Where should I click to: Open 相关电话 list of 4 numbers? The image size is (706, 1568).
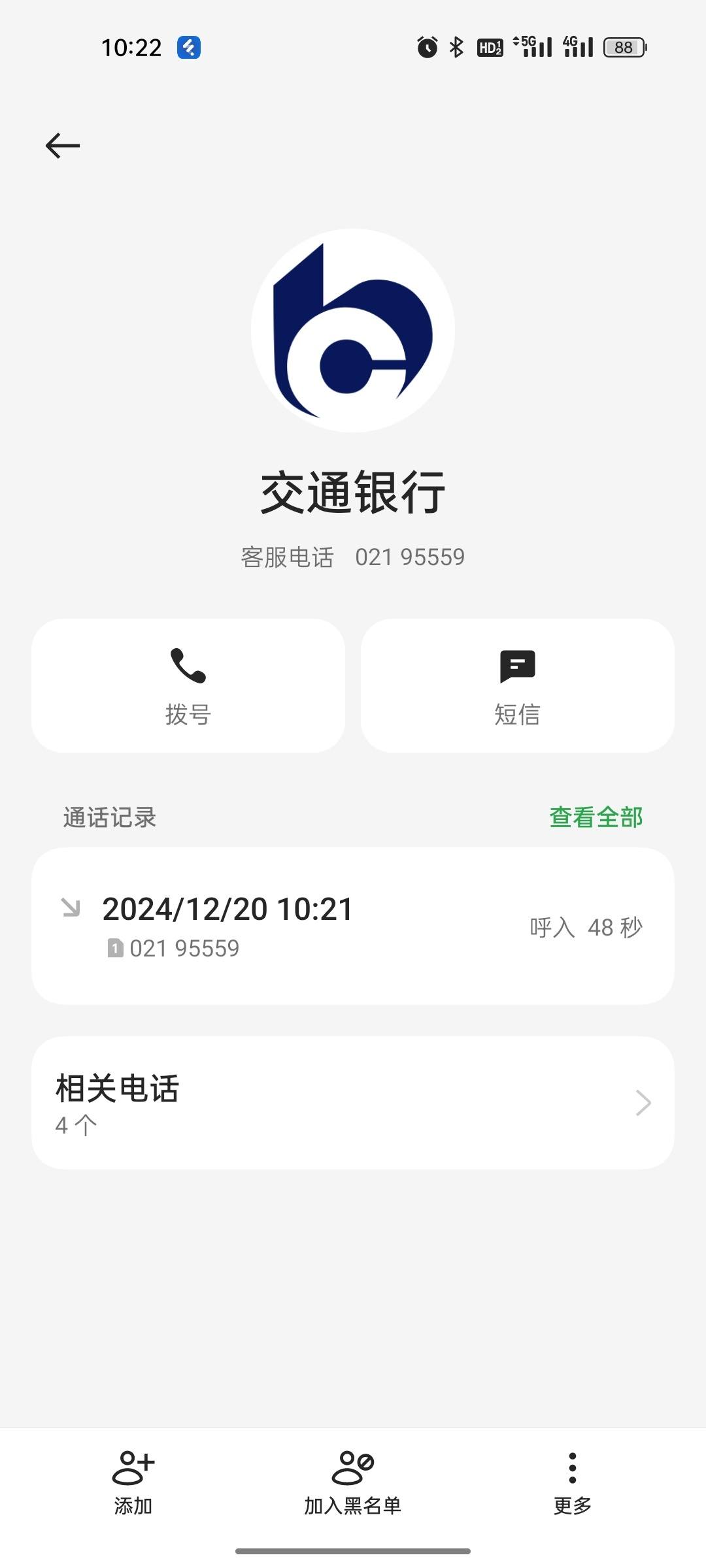[353, 1103]
